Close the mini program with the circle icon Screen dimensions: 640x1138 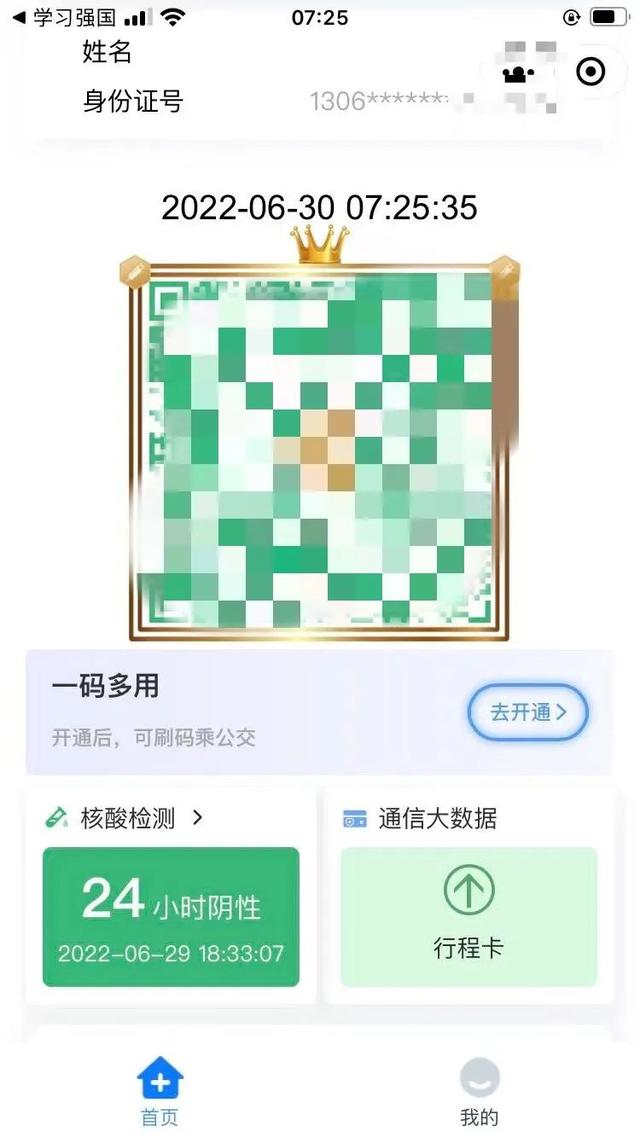[x=591, y=73]
